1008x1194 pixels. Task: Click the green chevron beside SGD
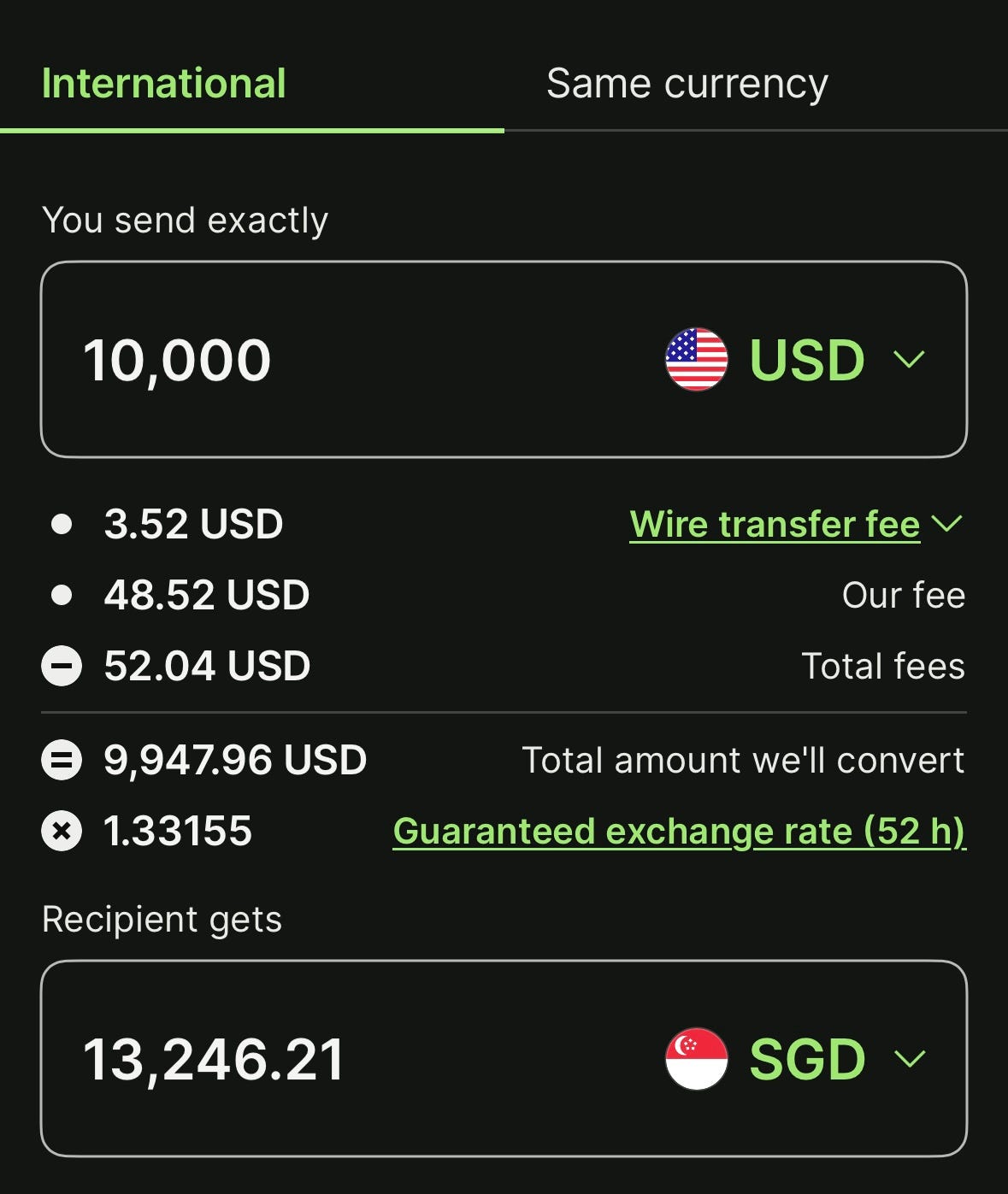[x=909, y=1057]
